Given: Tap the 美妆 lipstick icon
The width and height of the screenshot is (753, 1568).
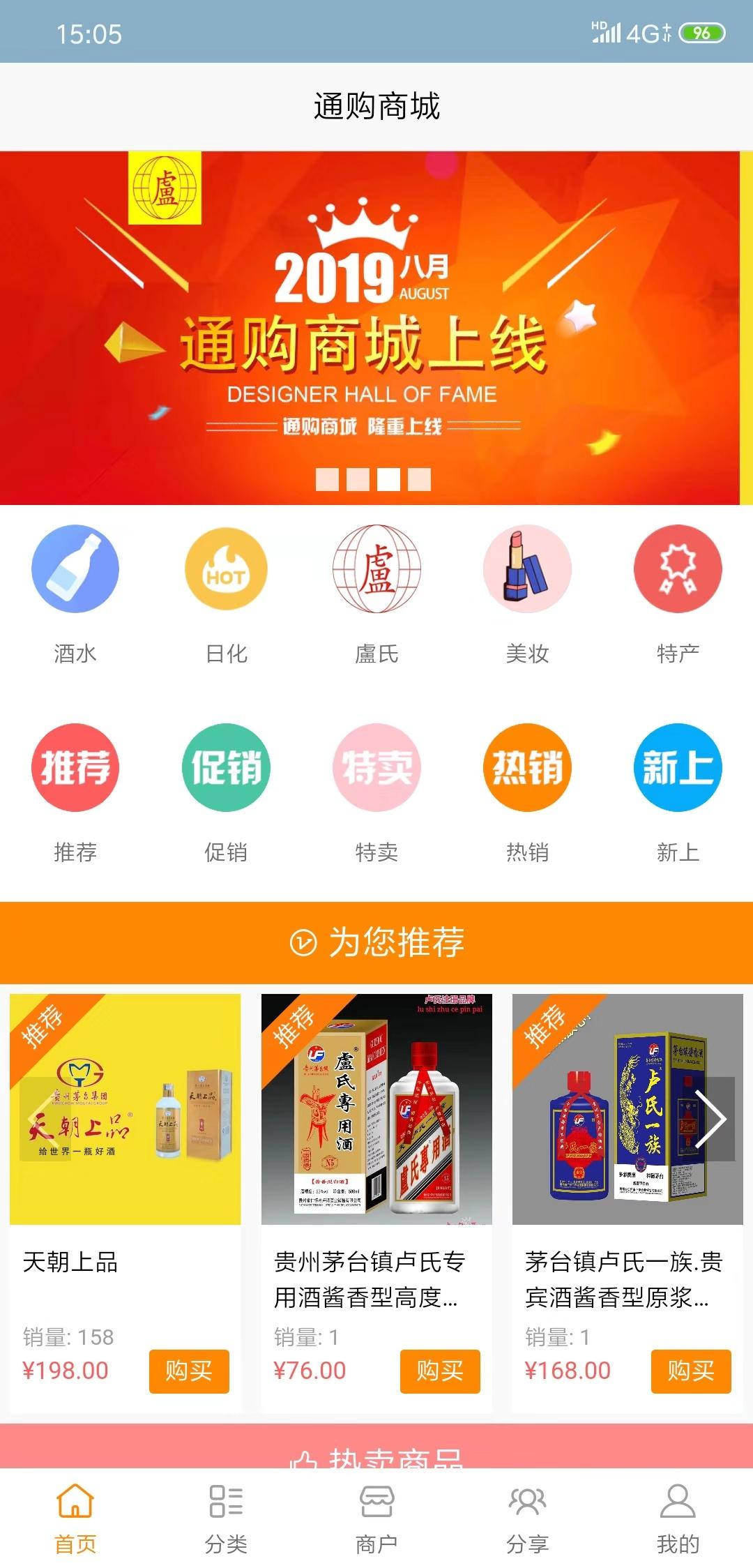Looking at the screenshot, I should (527, 570).
